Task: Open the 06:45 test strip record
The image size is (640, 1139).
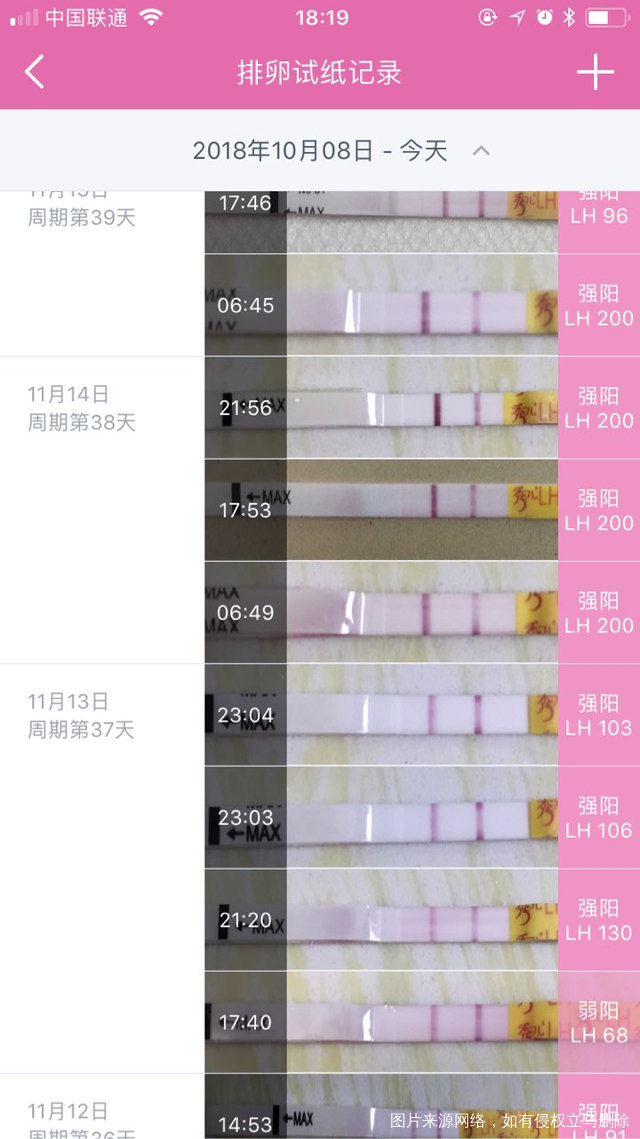Action: [x=420, y=305]
